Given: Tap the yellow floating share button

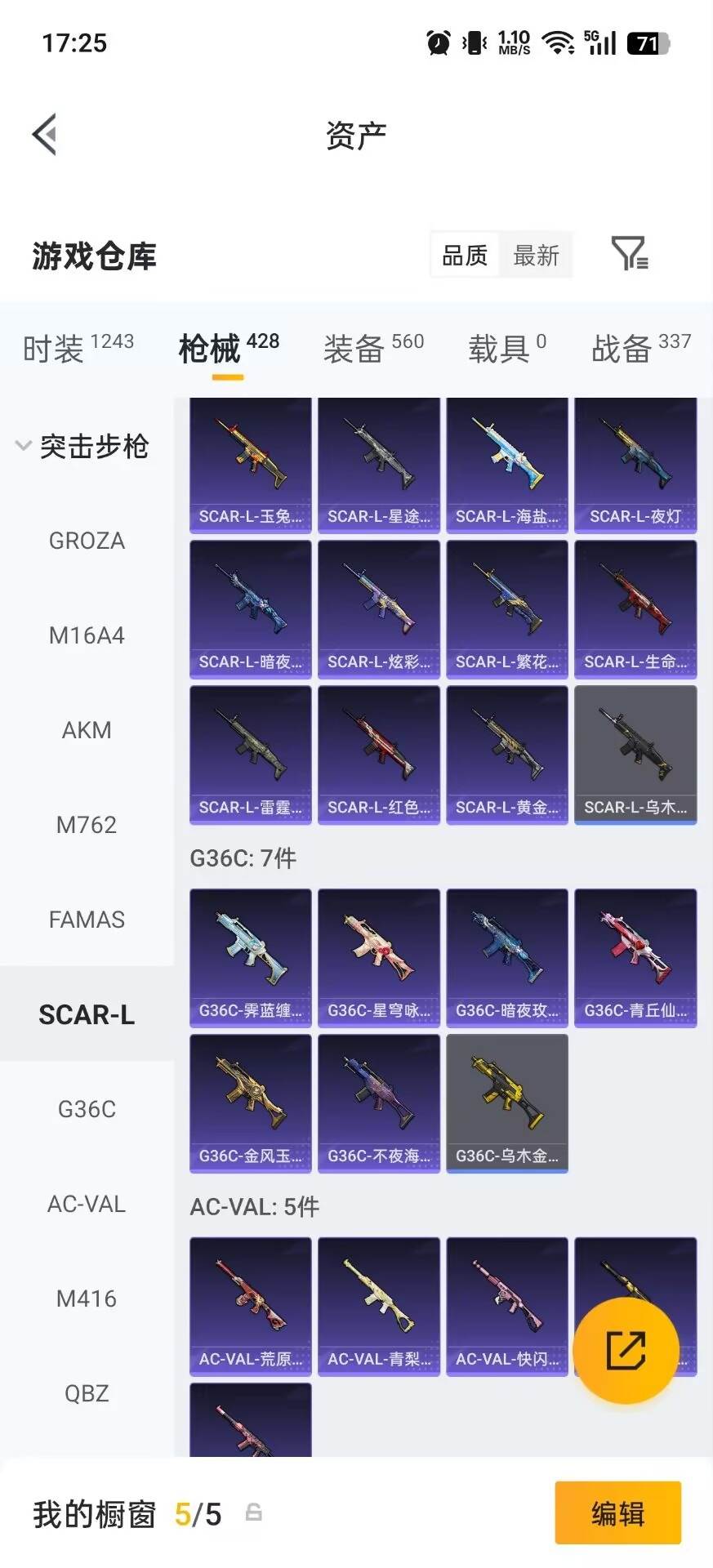Looking at the screenshot, I should coord(626,1351).
